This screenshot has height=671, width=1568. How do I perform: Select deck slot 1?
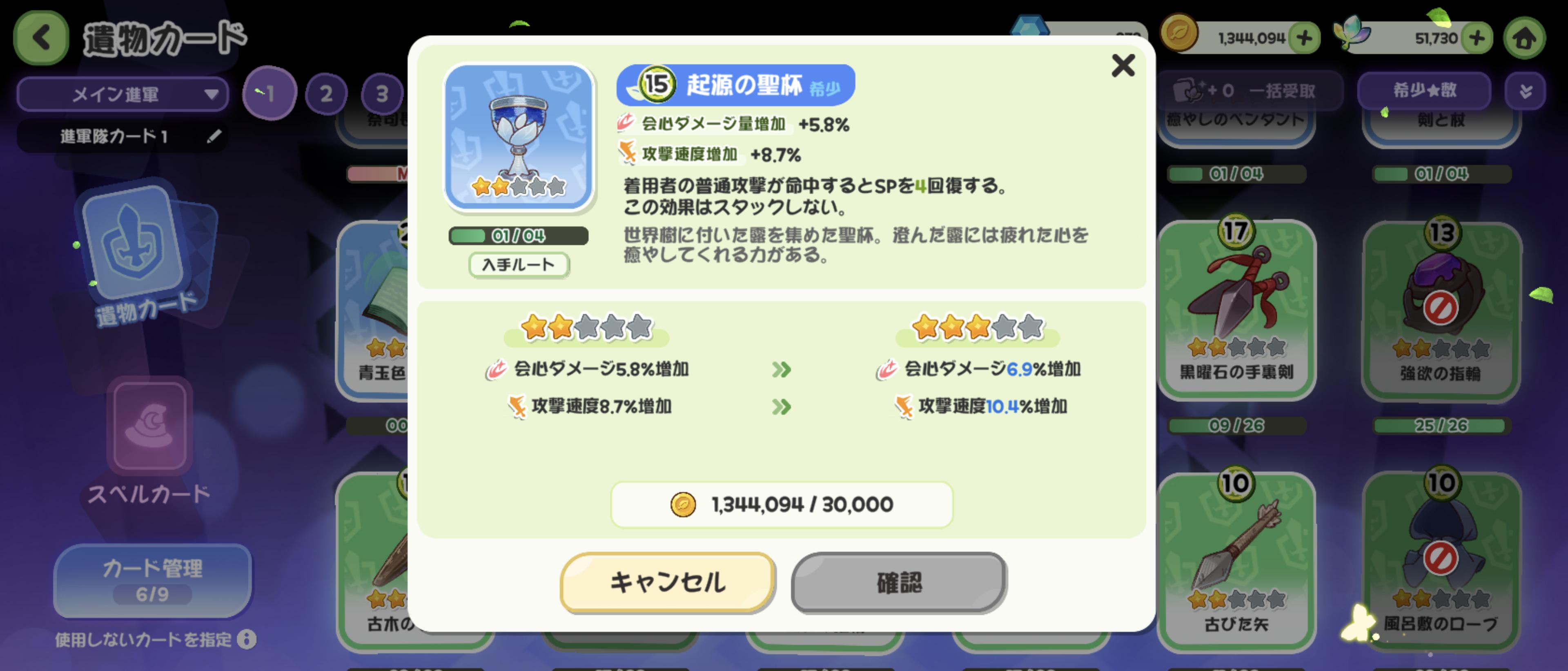pyautogui.click(x=269, y=93)
